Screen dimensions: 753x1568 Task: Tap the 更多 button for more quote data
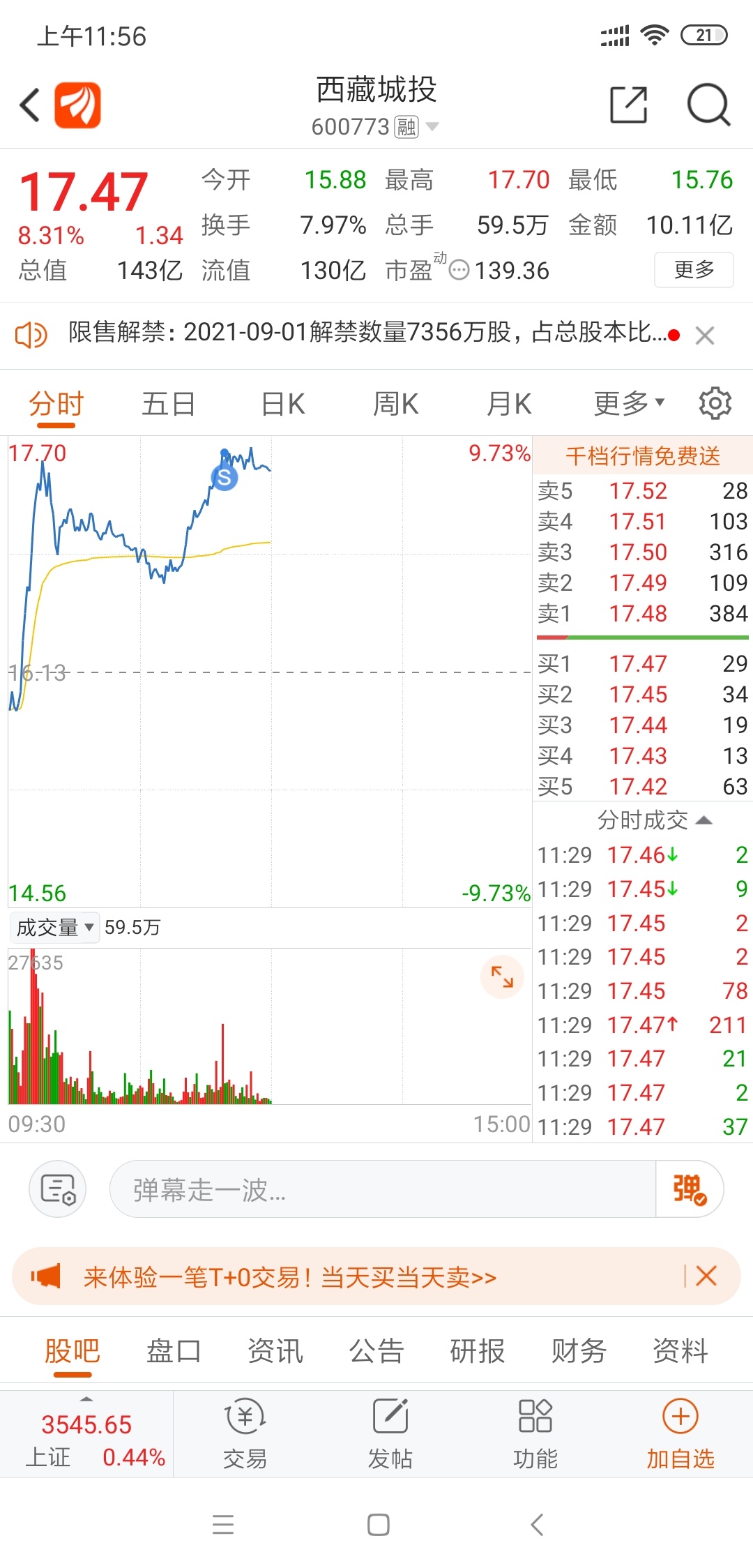pos(694,270)
